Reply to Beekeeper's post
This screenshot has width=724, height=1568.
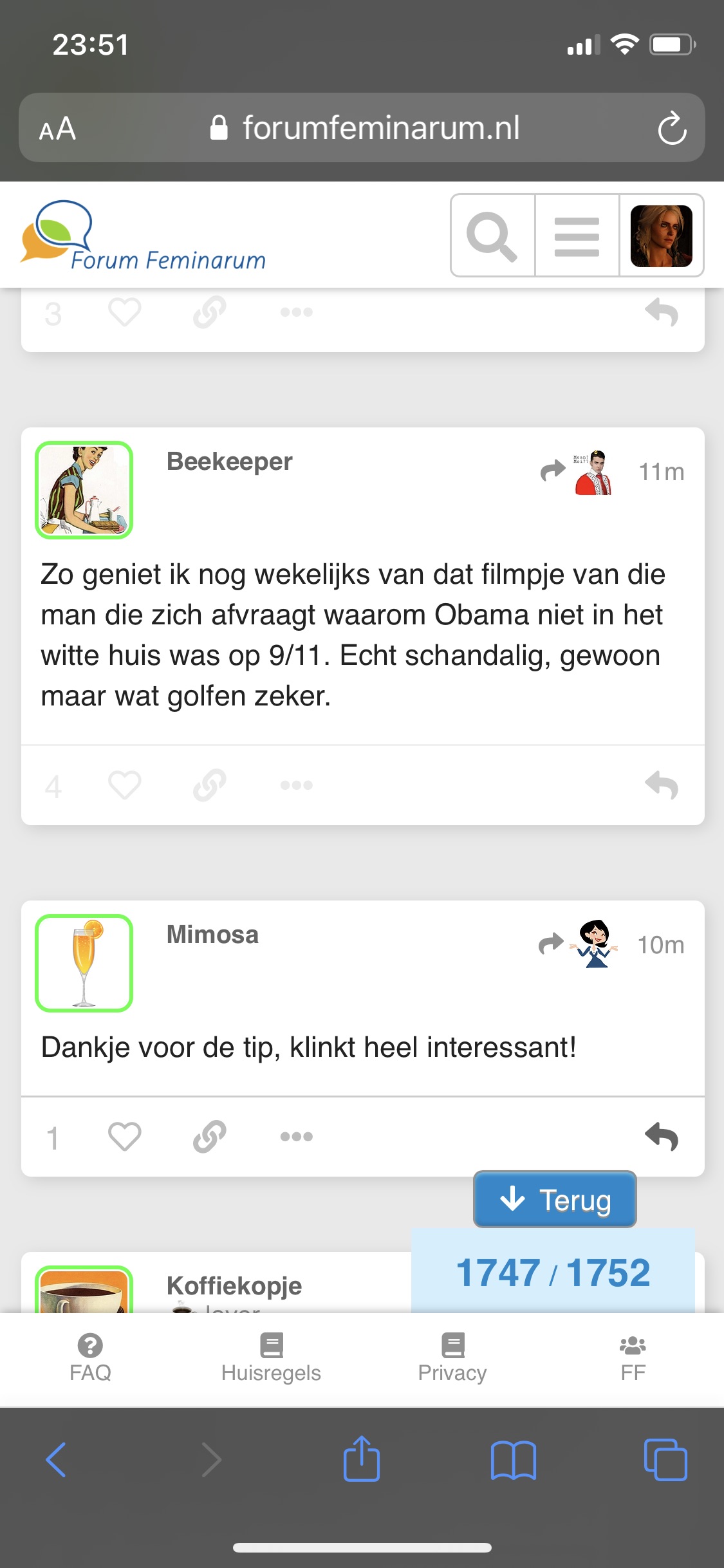click(662, 786)
